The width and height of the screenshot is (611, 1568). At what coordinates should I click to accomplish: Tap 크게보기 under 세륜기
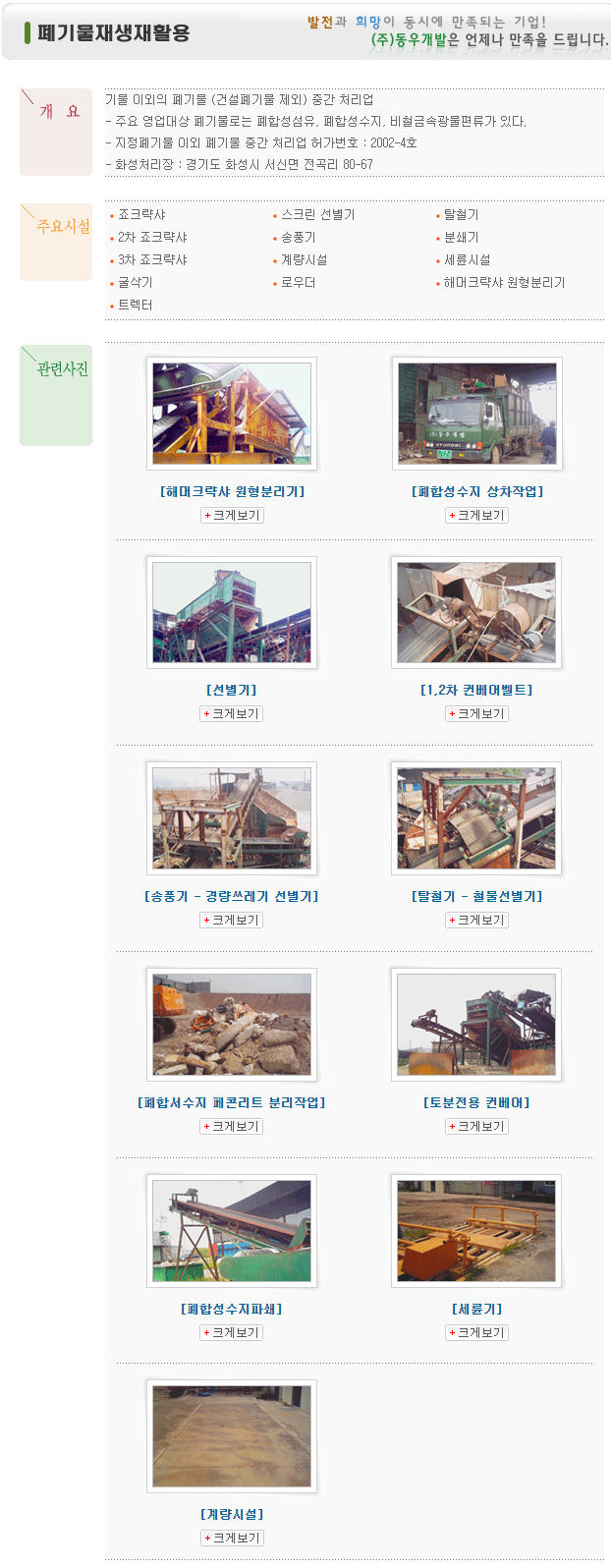click(x=476, y=1332)
